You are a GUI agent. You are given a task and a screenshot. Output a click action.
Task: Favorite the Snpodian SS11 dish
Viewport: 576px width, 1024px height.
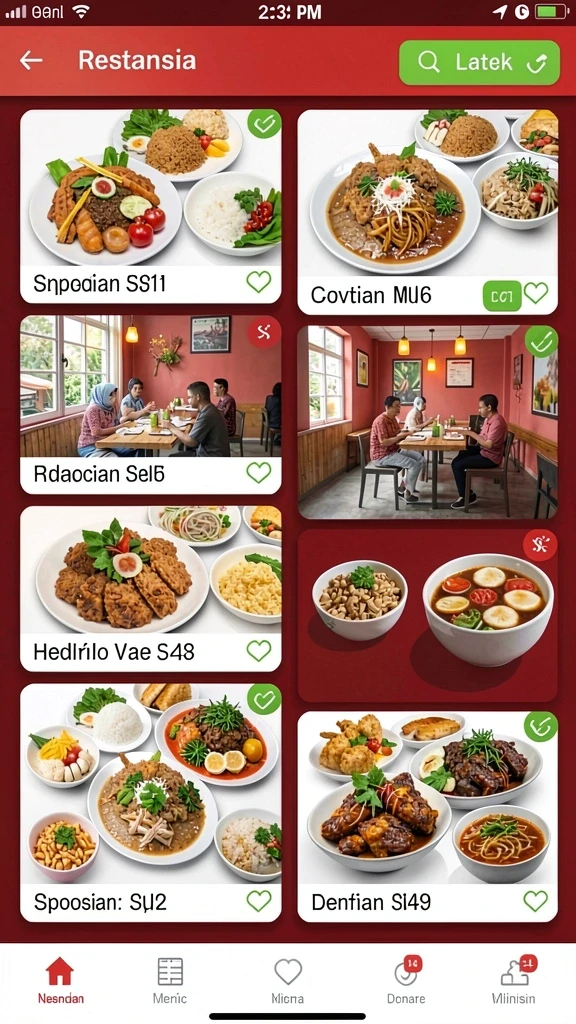[259, 282]
